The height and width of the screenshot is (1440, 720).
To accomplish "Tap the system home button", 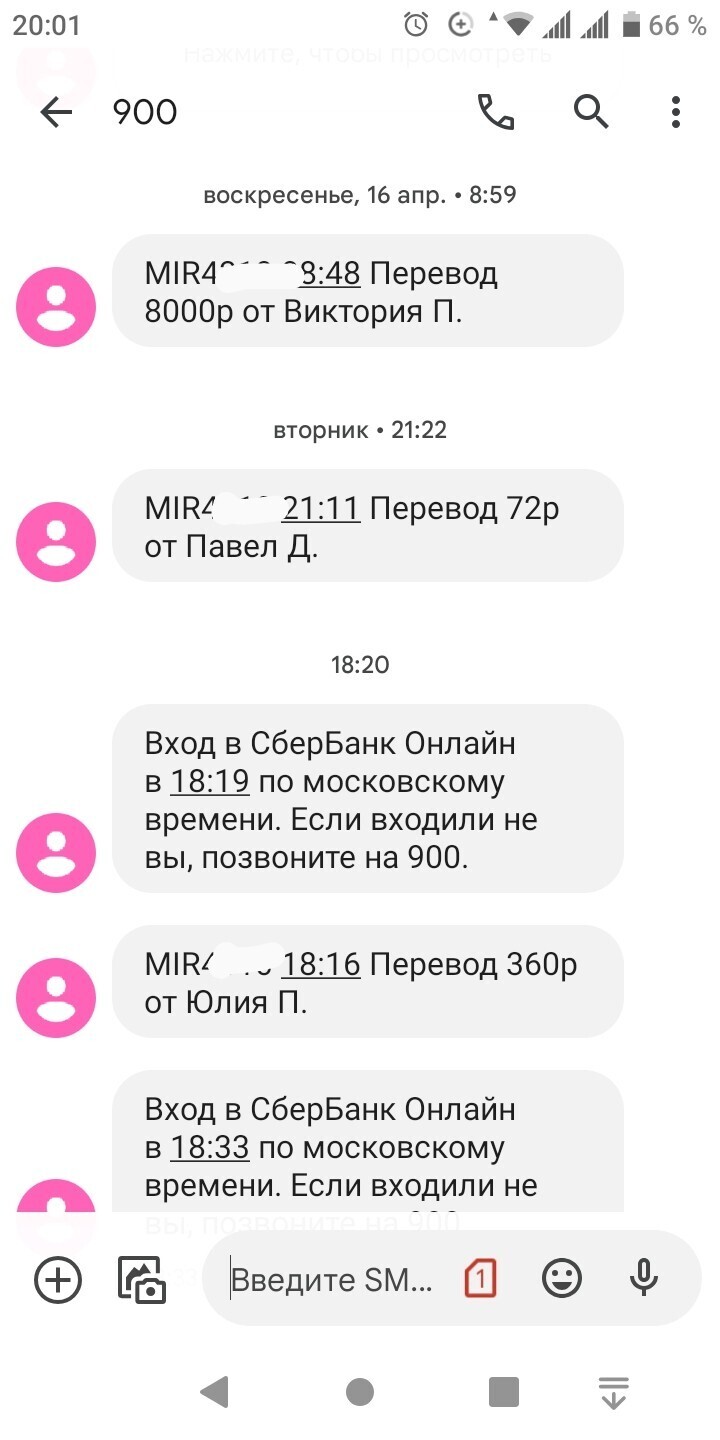I will point(359,1391).
